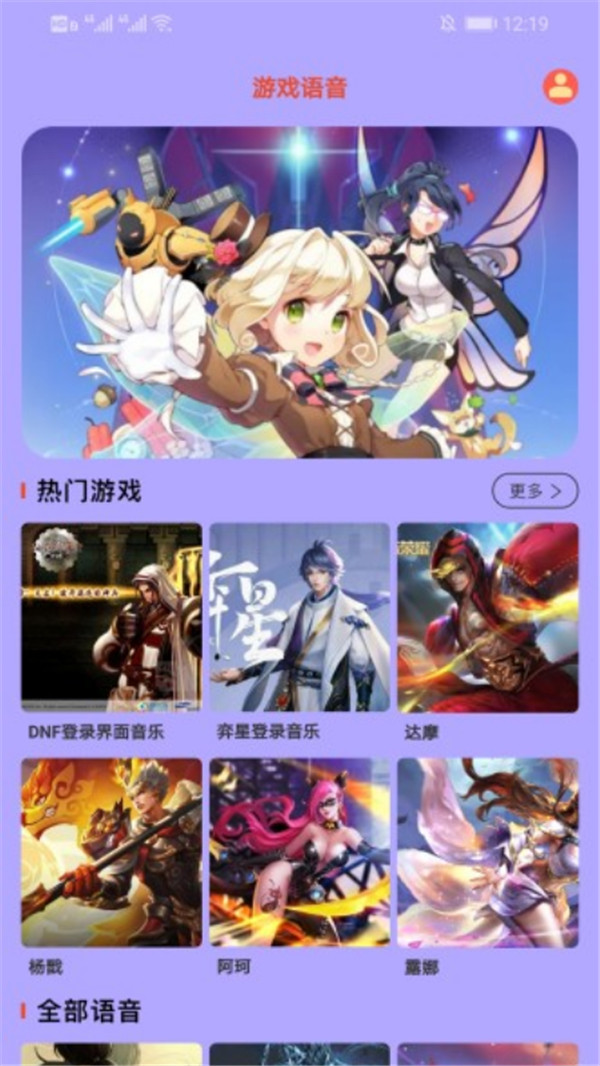600x1066 pixels.
Task: Open the featured anime banner
Action: click(300, 292)
